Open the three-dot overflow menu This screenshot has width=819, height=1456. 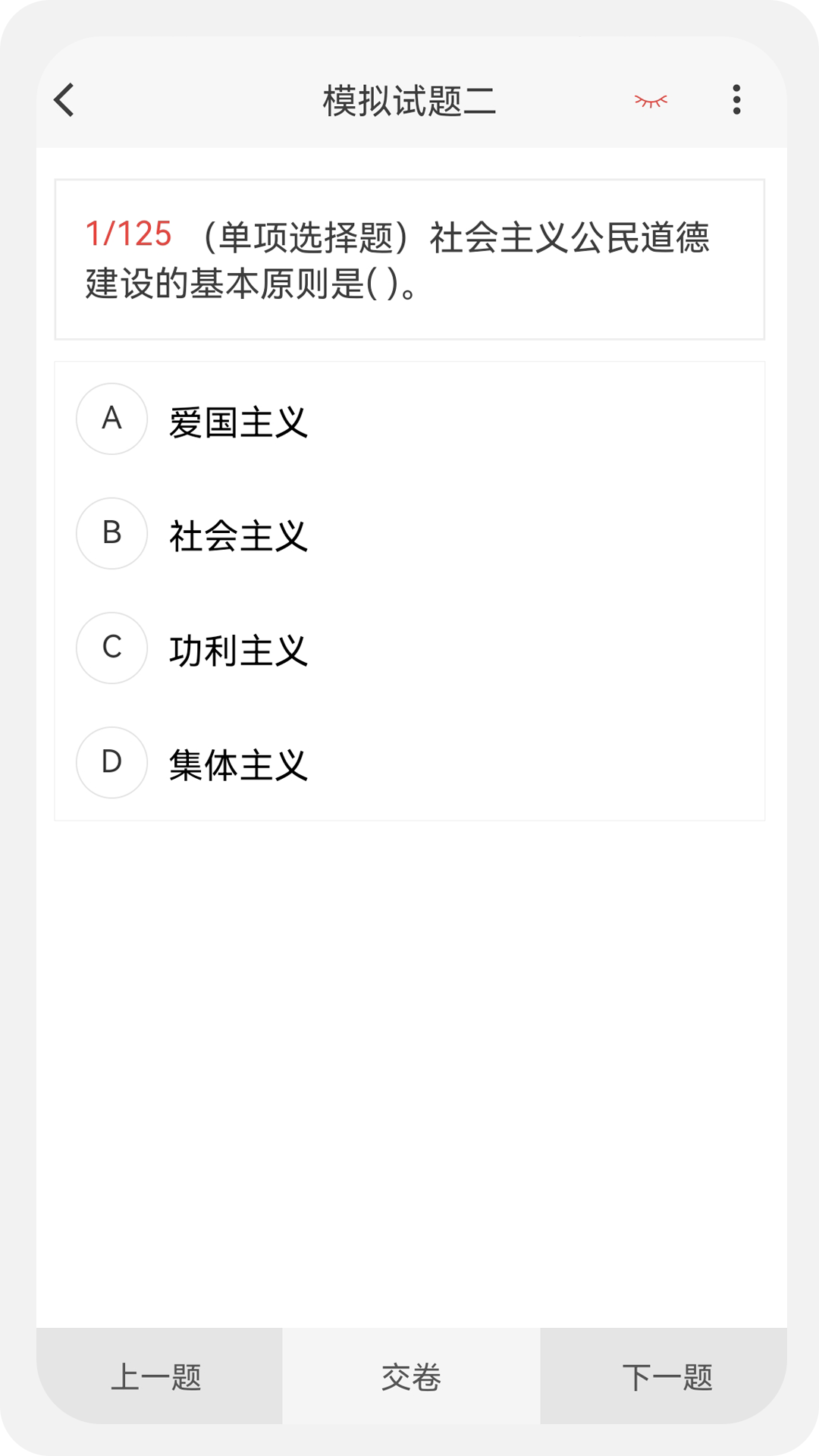736,100
